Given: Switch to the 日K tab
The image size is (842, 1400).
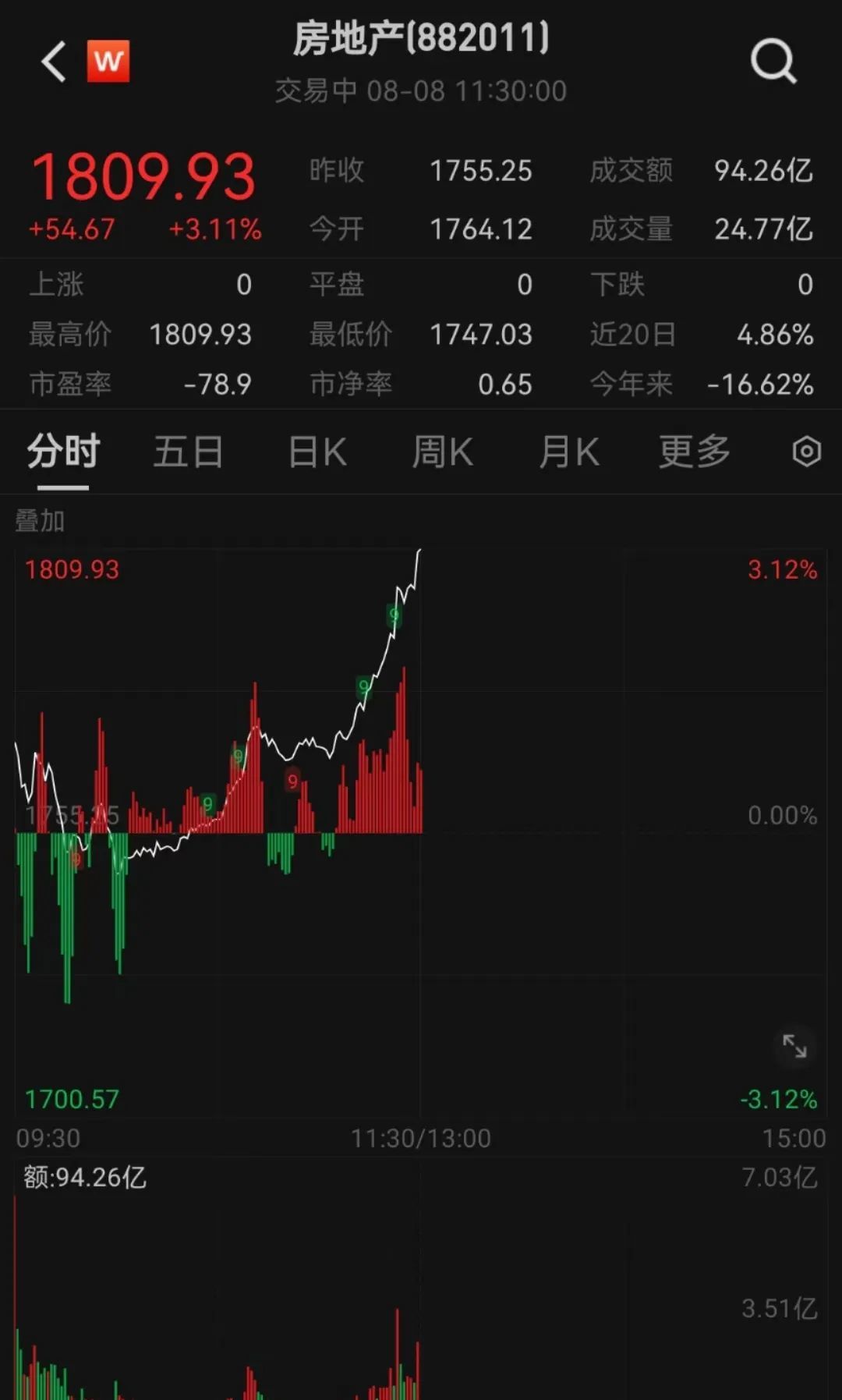Looking at the screenshot, I should coord(317,452).
